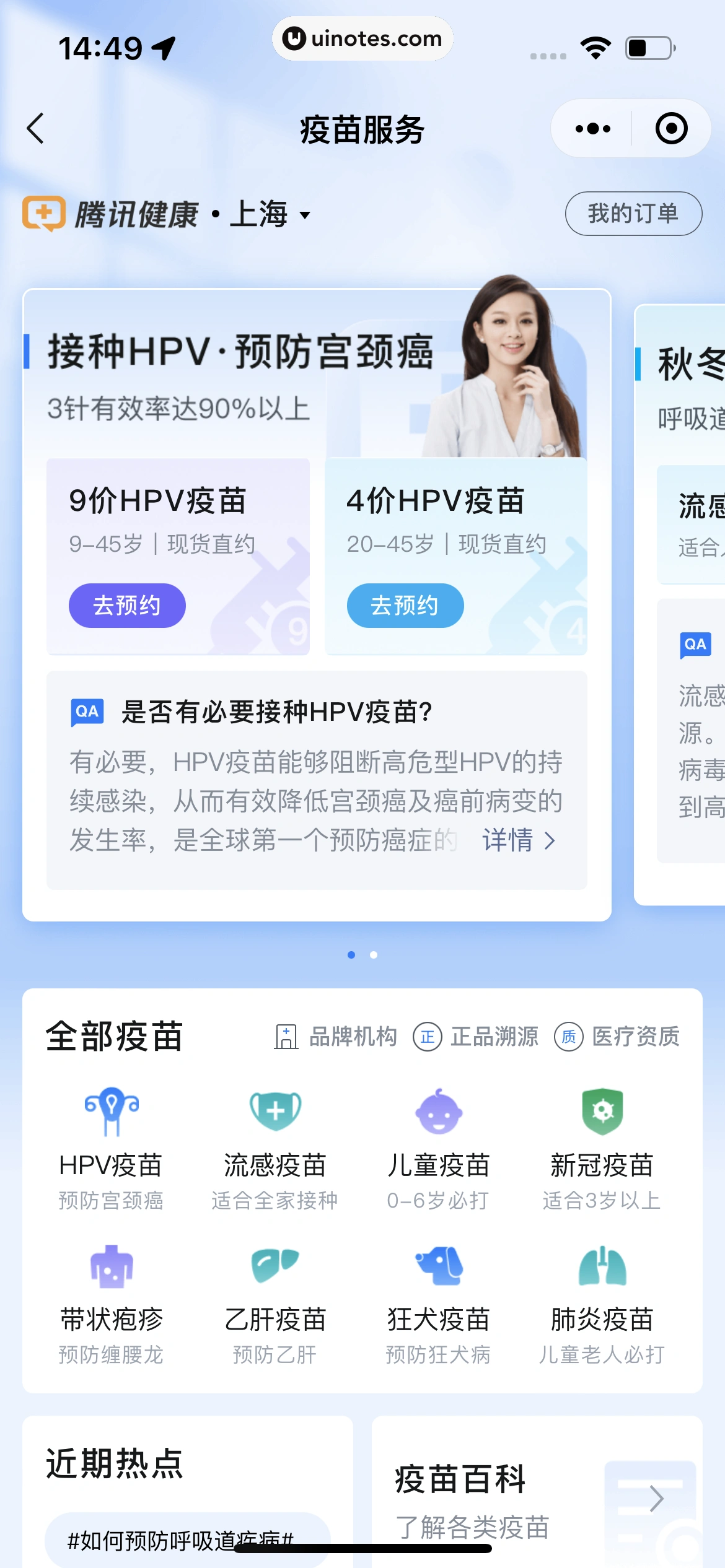725x1568 pixels.
Task: Tap the second carousel page dot
Action: pos(373,955)
